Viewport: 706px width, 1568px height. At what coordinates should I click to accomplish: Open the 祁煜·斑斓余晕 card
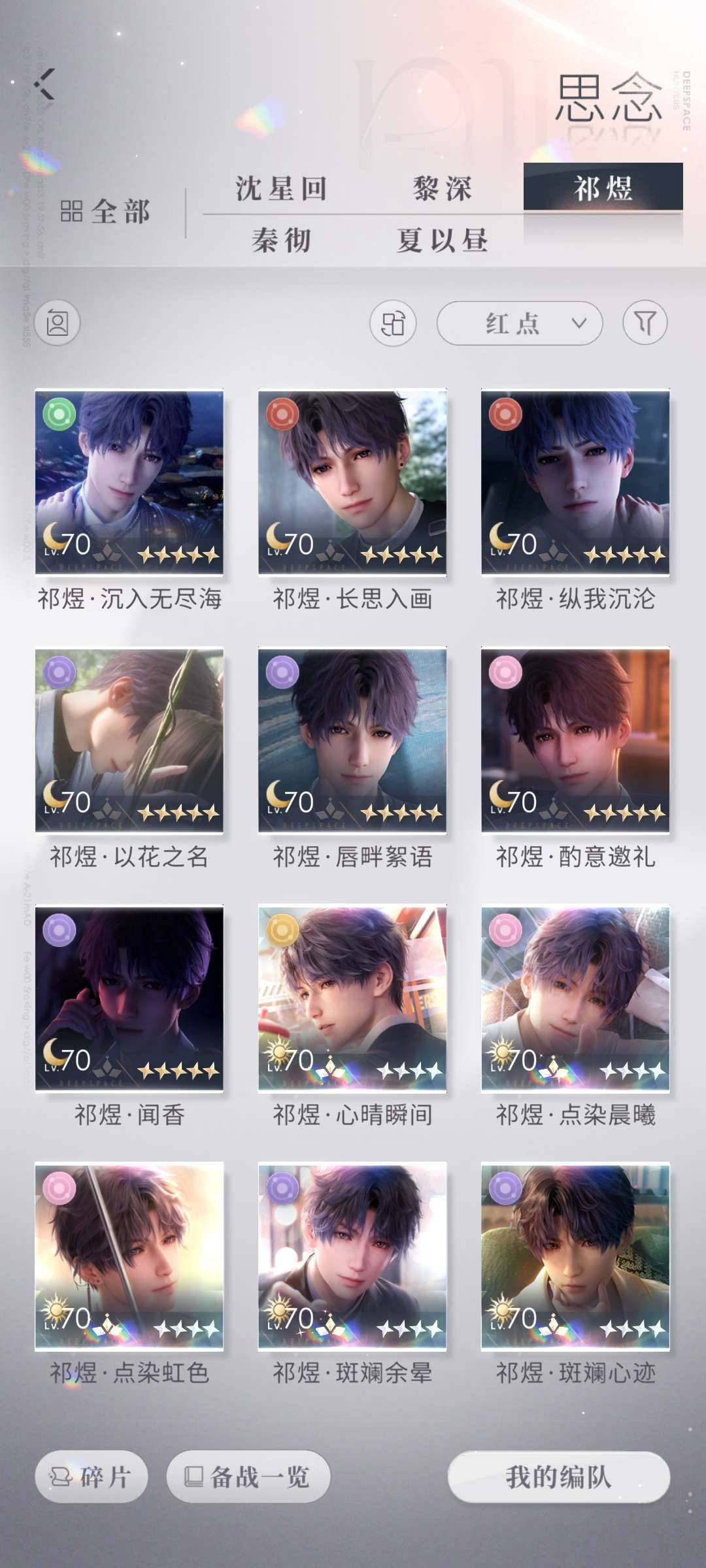point(352,1256)
